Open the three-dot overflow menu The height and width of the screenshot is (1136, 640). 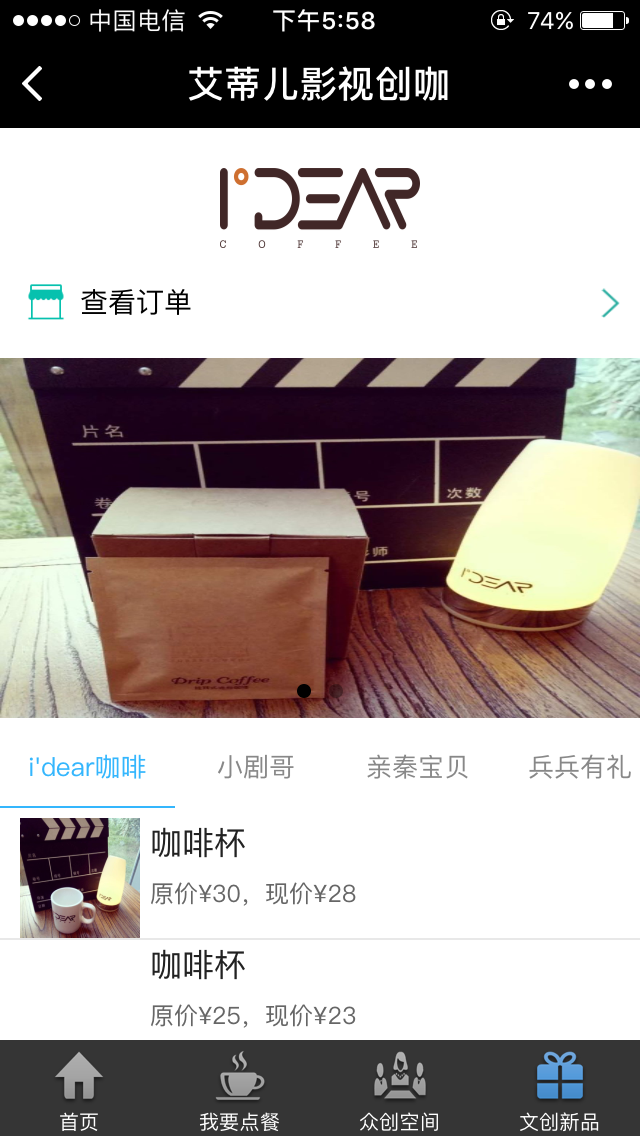point(590,84)
